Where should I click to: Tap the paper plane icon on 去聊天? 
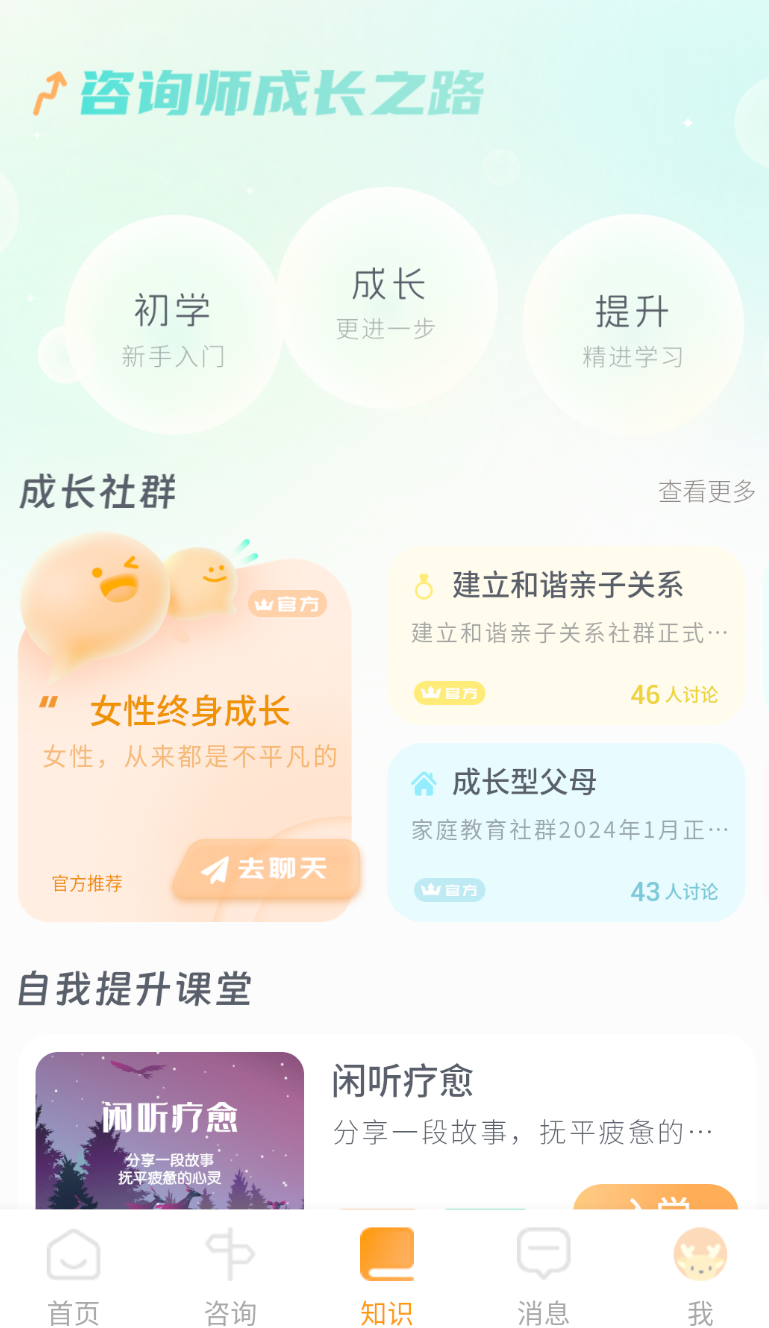click(x=213, y=868)
